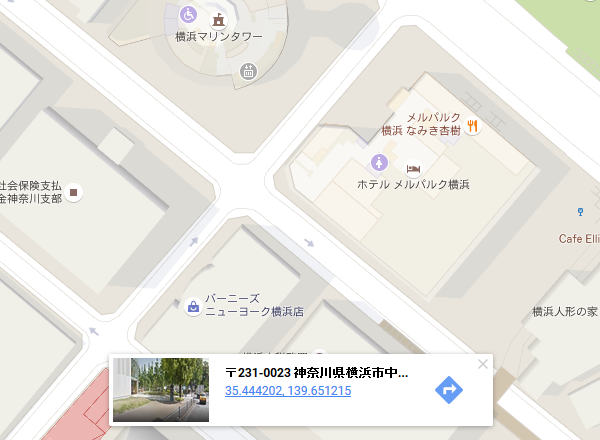This screenshot has height=440, width=600.
Task: Open coordinates link 35.444202, 139.651215
Action: pos(287,391)
